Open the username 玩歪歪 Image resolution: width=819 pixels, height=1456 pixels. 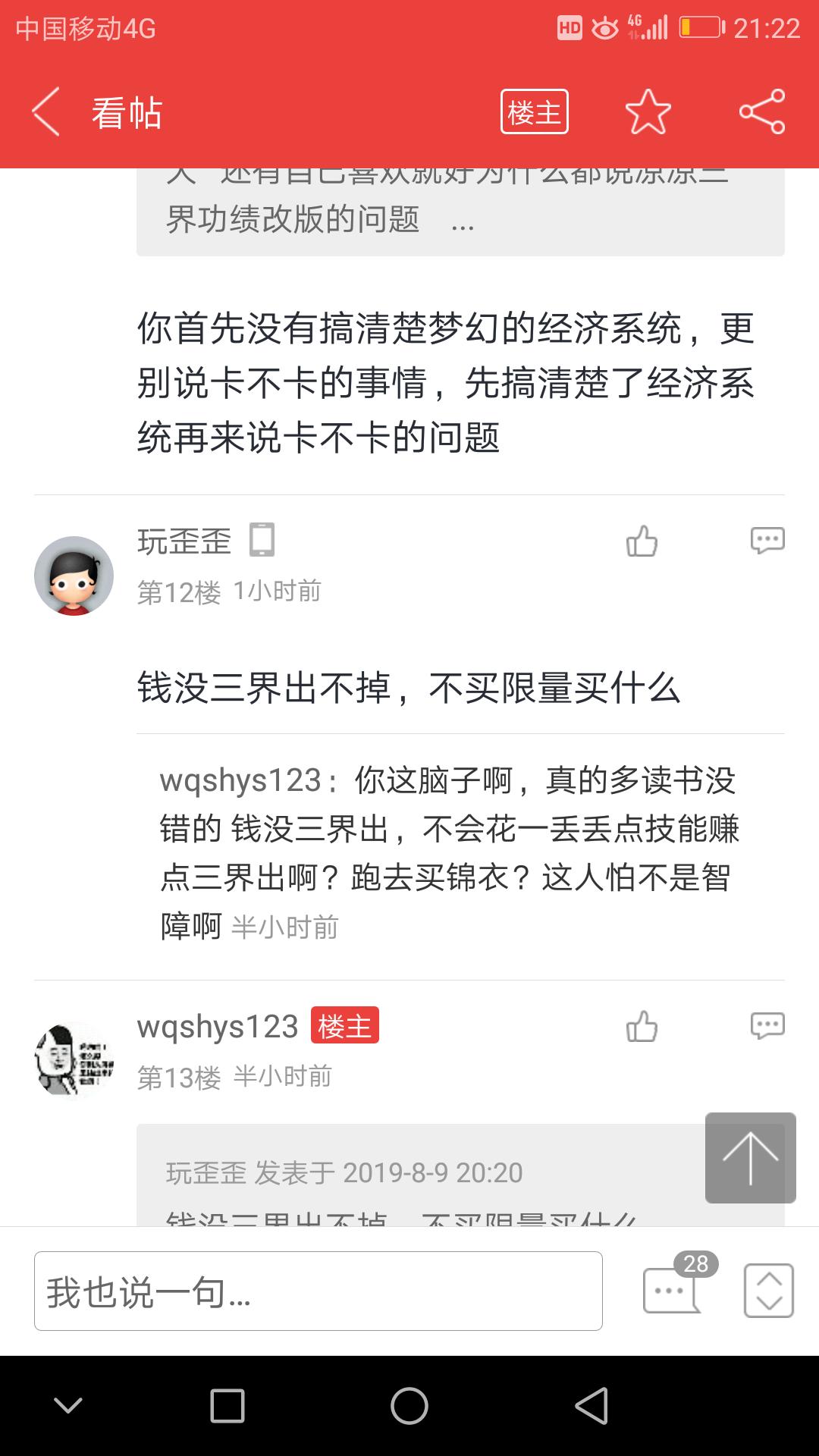click(x=184, y=541)
